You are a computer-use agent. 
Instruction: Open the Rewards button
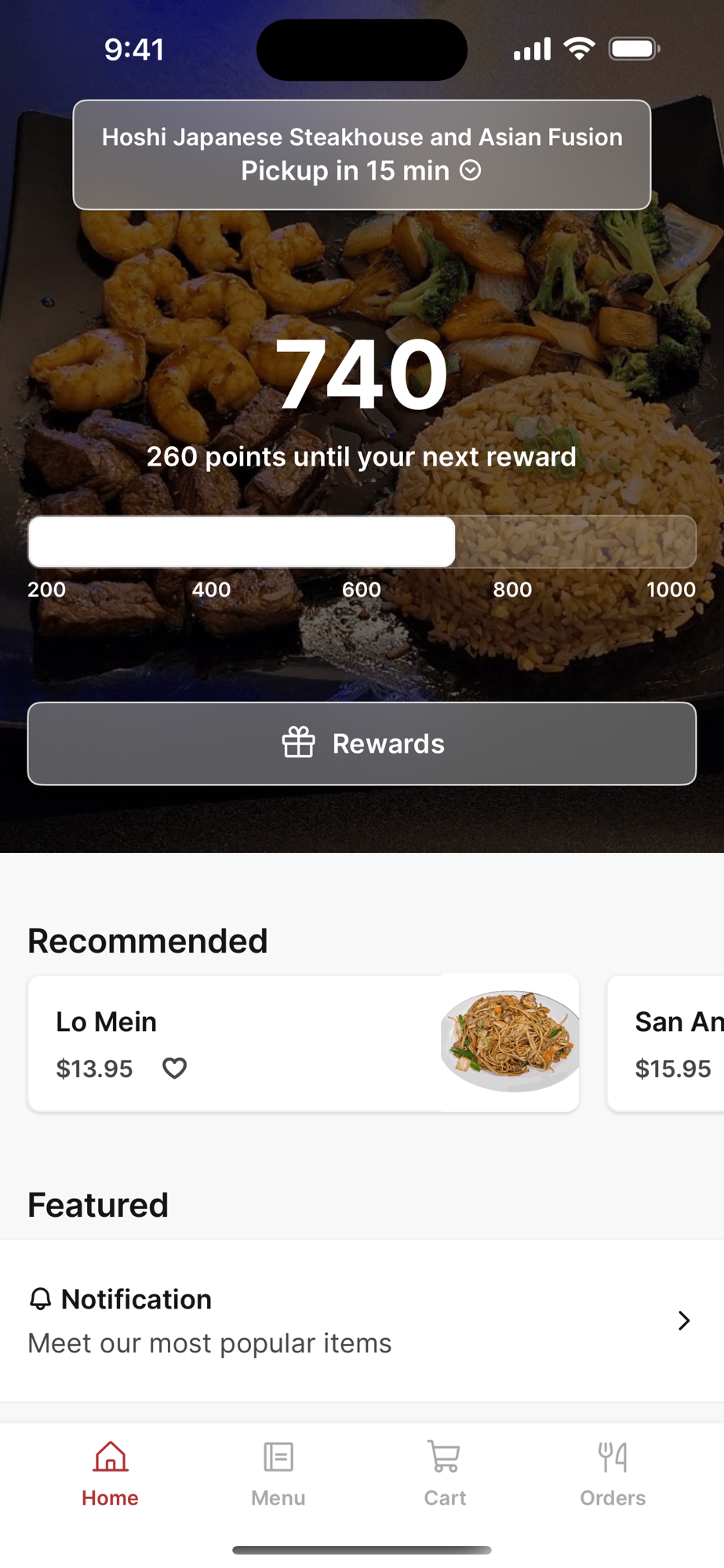362,743
